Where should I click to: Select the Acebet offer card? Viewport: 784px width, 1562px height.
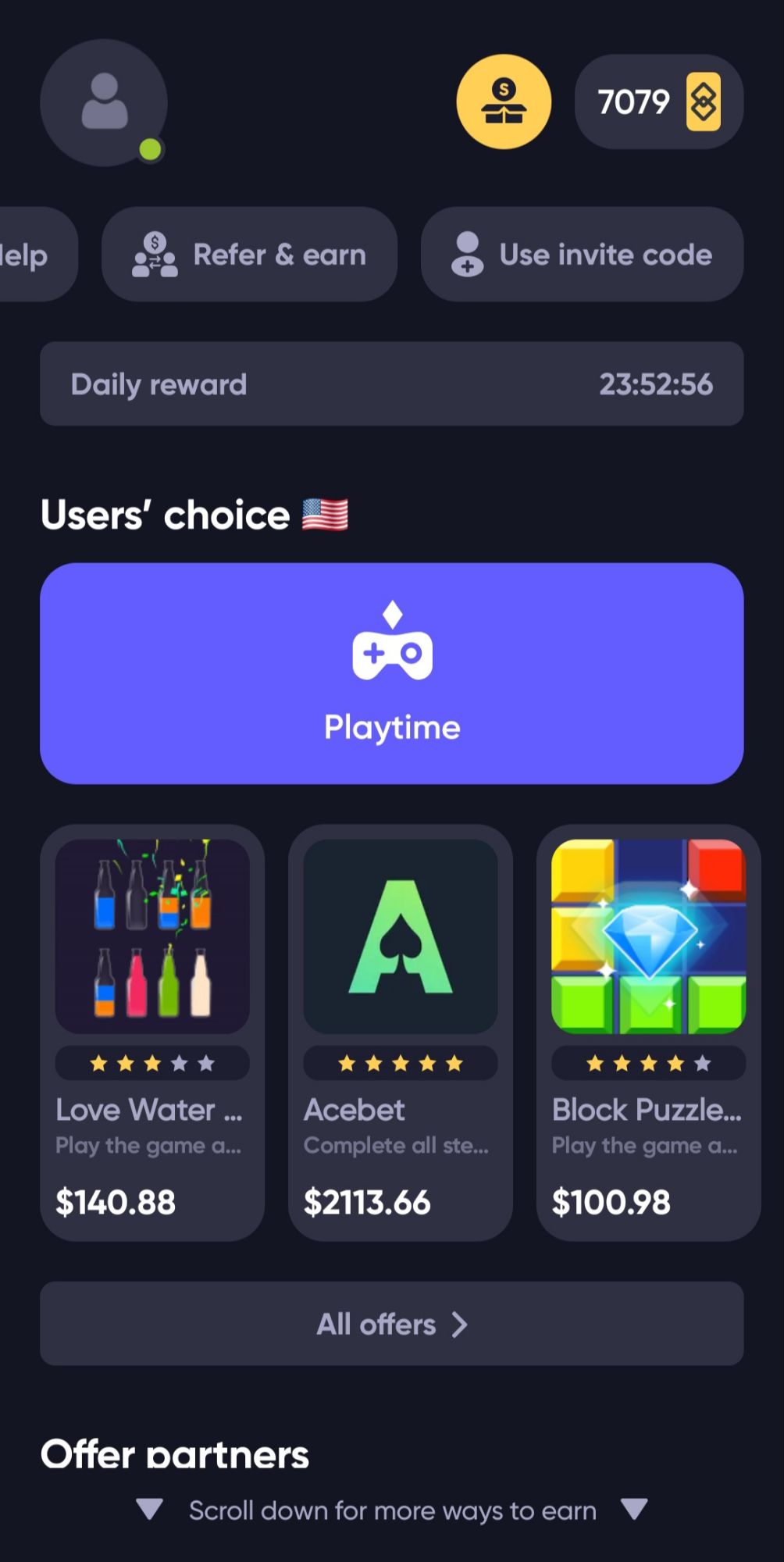[401, 1032]
